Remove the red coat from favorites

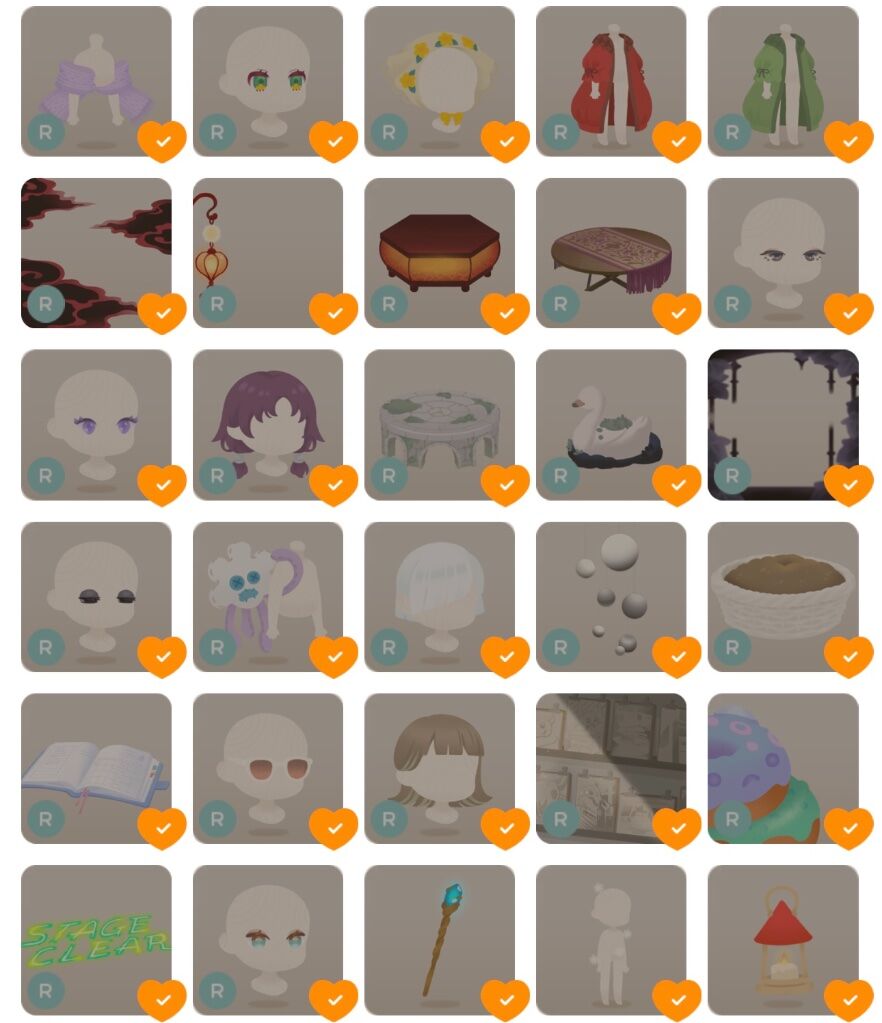[677, 141]
